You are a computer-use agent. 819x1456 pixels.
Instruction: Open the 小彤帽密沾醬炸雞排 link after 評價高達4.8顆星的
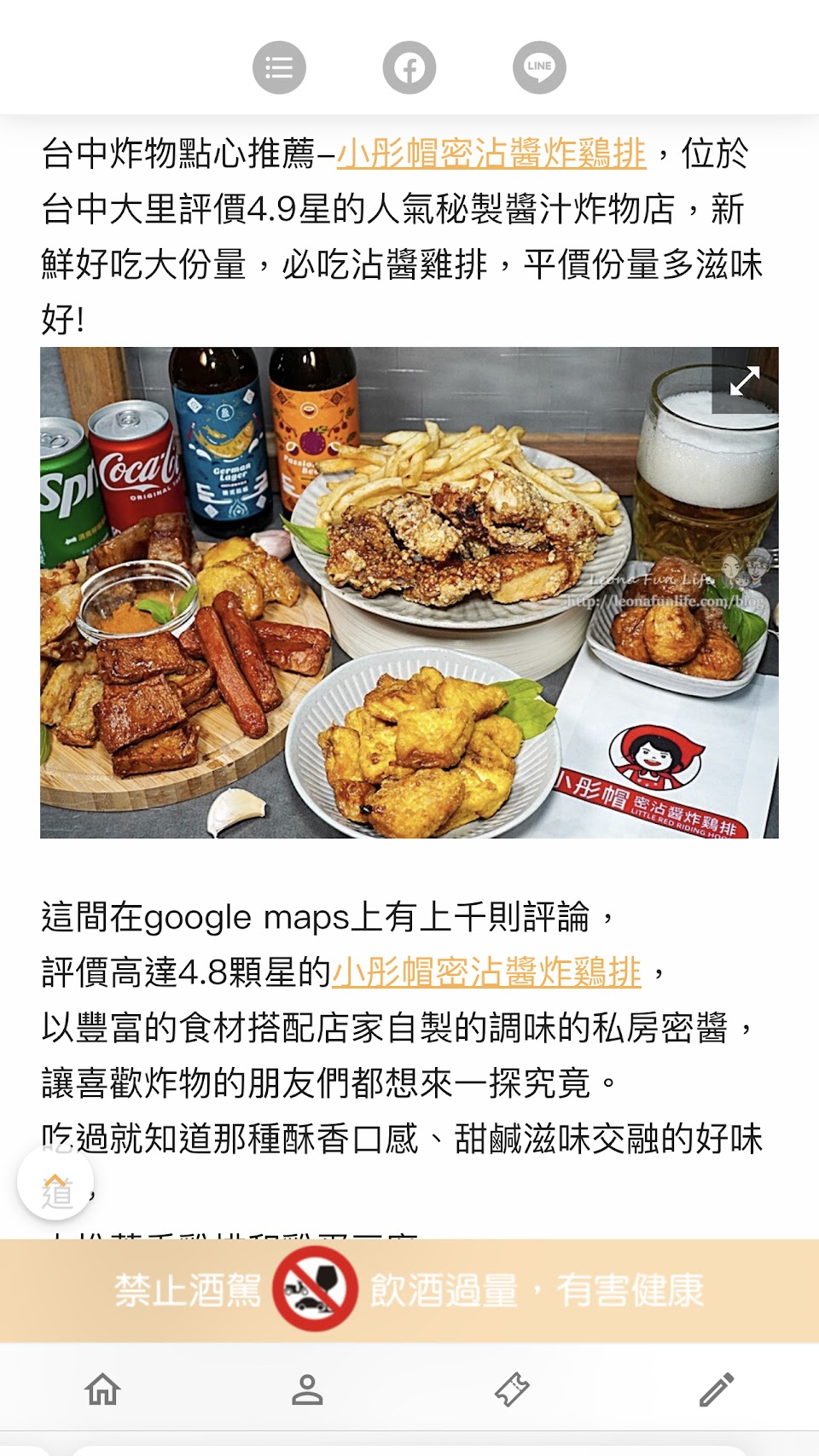(486, 972)
